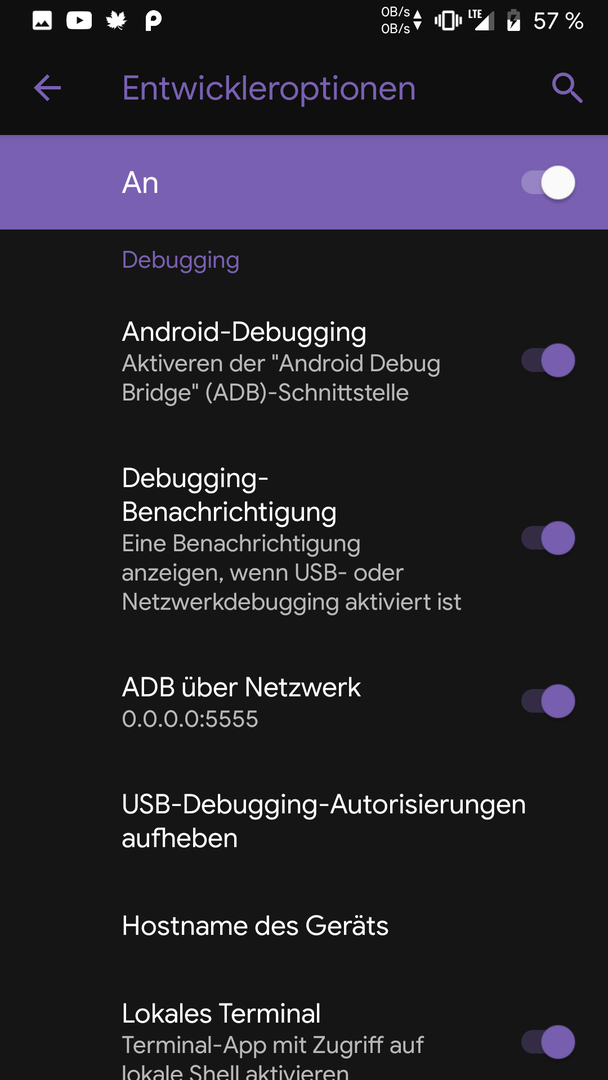Toggle Debugging-Benachrichtigung off
Screen dimensions: 608x1080
click(x=549, y=538)
